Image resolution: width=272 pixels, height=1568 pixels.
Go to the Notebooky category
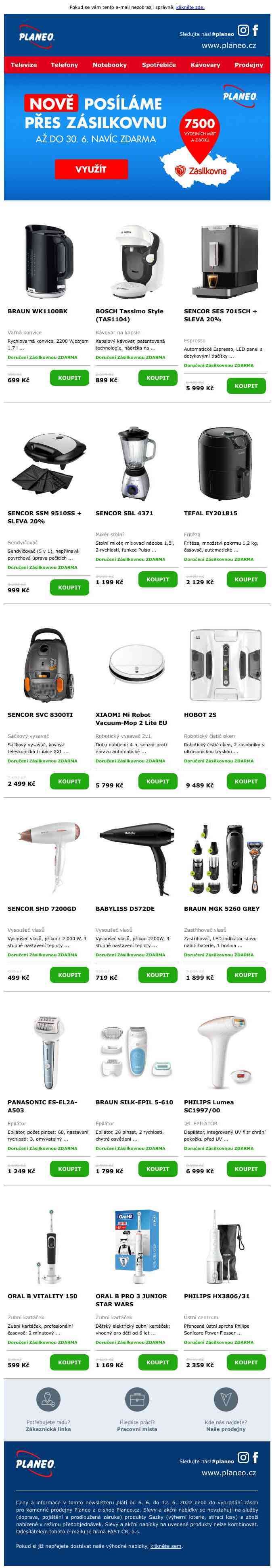[x=110, y=65]
